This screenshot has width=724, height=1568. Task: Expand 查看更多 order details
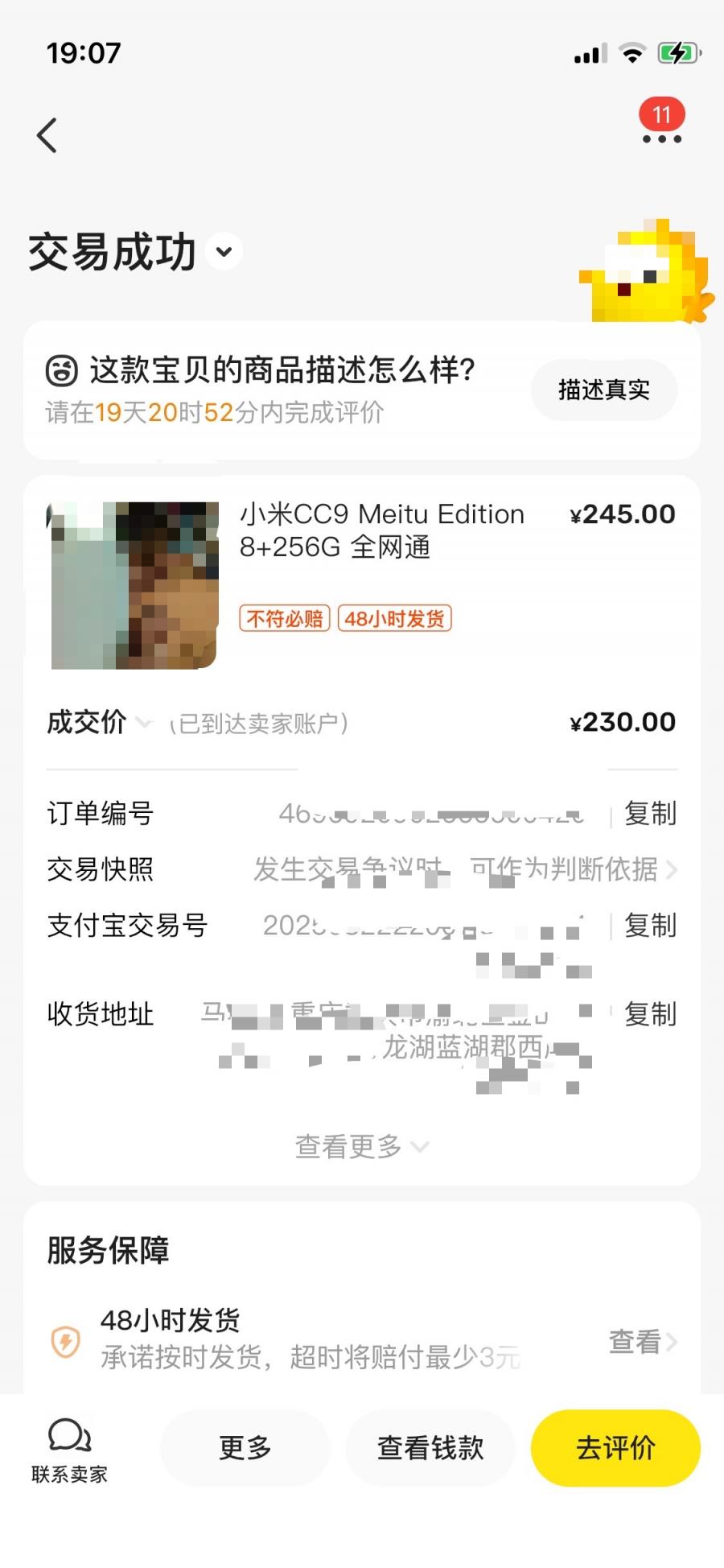pyautogui.click(x=362, y=1146)
